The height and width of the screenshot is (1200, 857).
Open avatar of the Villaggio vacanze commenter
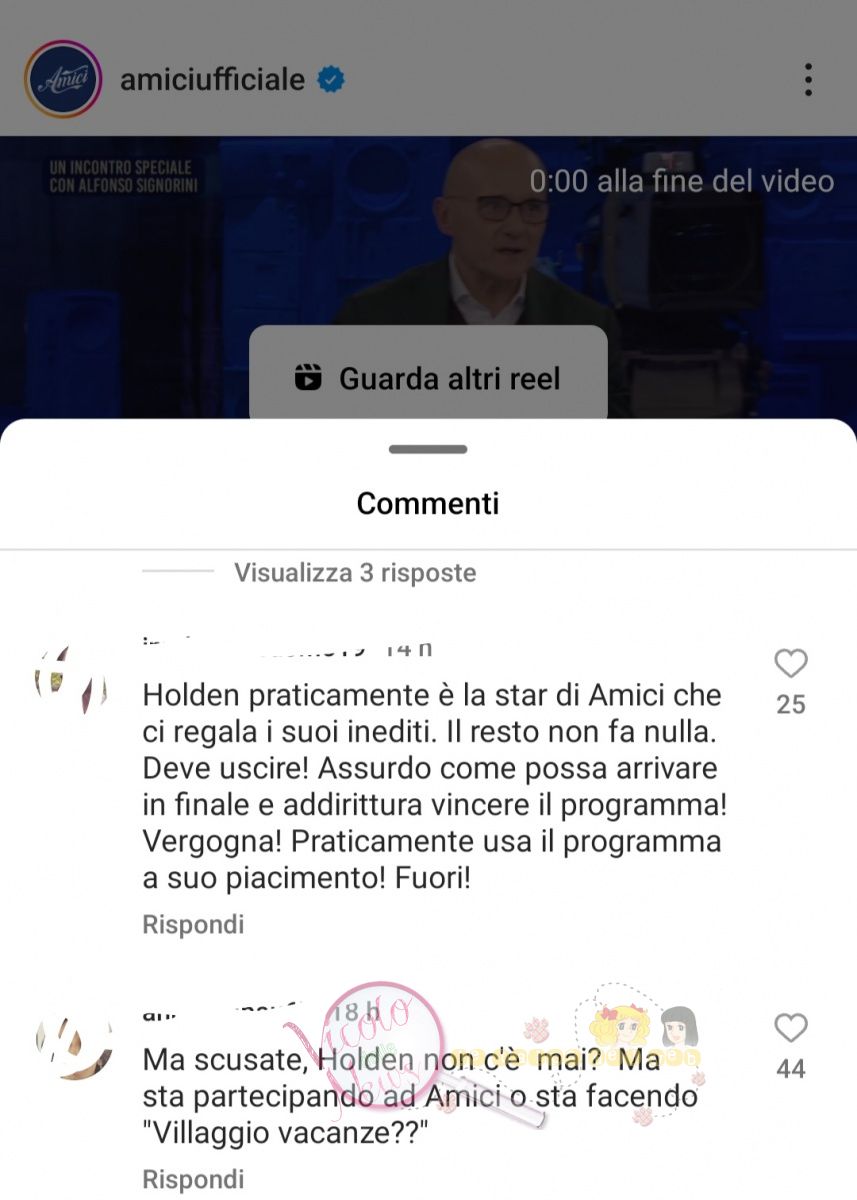pyautogui.click(x=72, y=1045)
